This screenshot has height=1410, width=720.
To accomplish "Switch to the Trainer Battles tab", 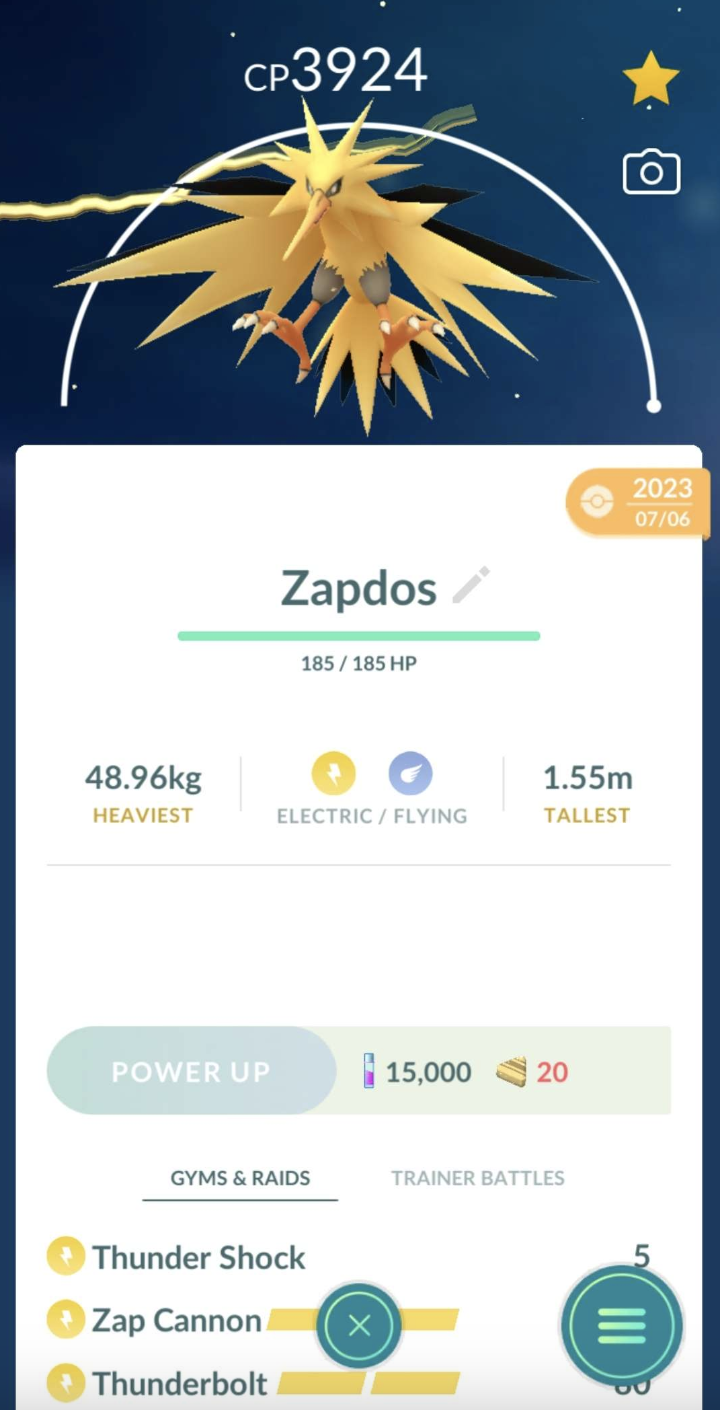I will pos(478,1178).
